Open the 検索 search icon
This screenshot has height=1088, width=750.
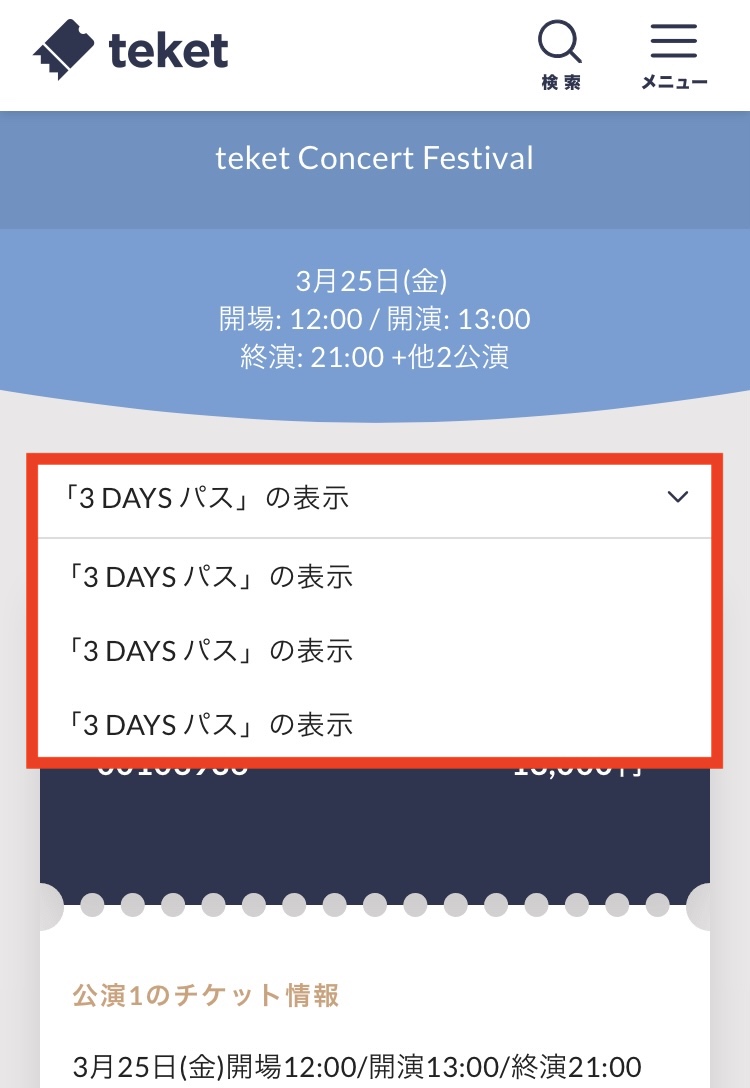click(560, 54)
